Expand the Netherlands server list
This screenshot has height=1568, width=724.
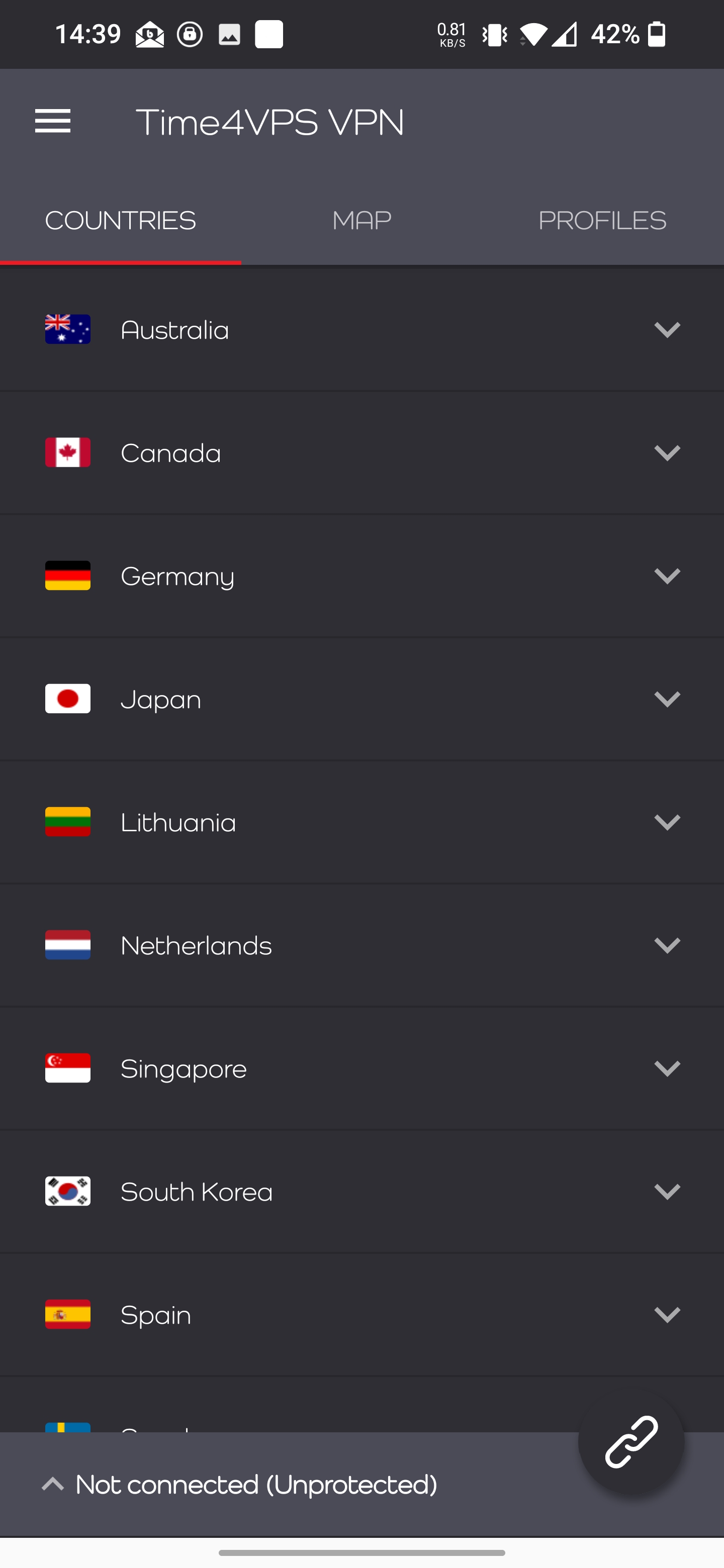click(x=667, y=945)
